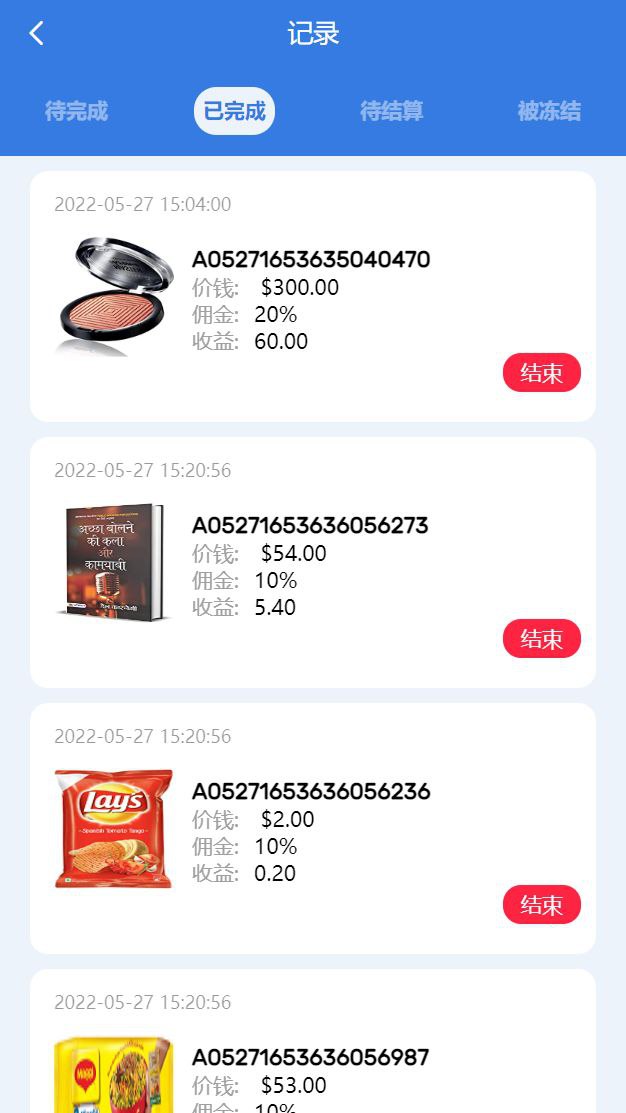Open the 待结算 tab

pos(392,111)
